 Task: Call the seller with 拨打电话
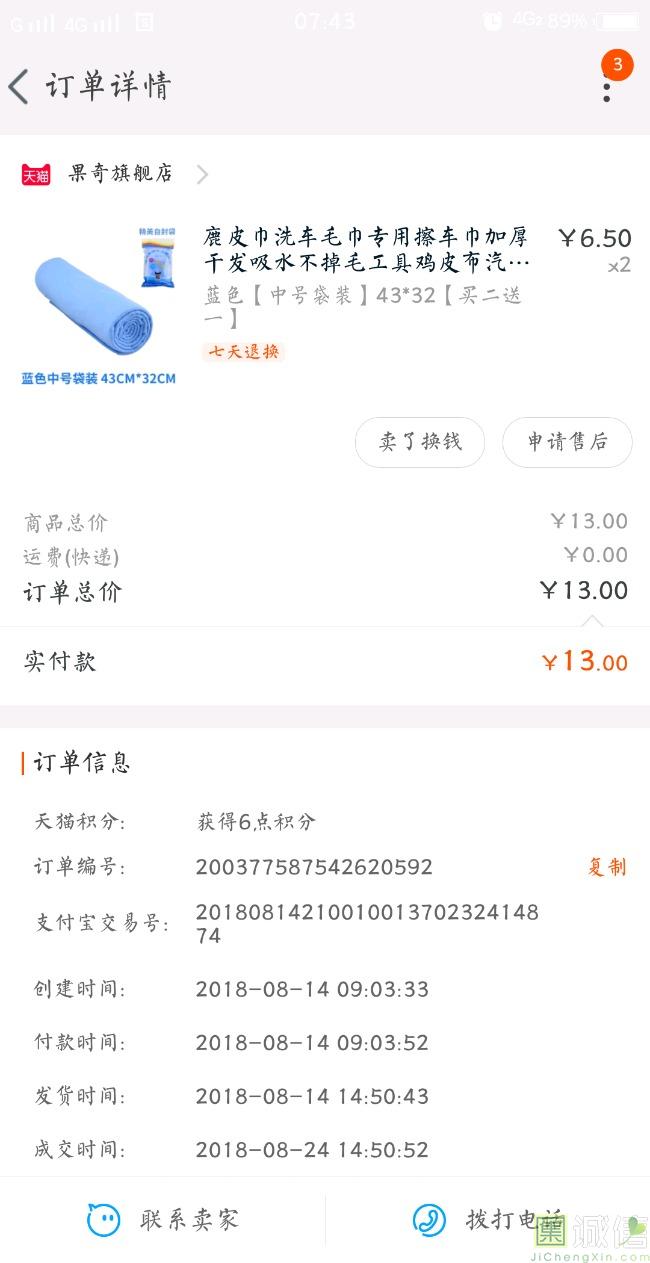pyautogui.click(x=488, y=1220)
